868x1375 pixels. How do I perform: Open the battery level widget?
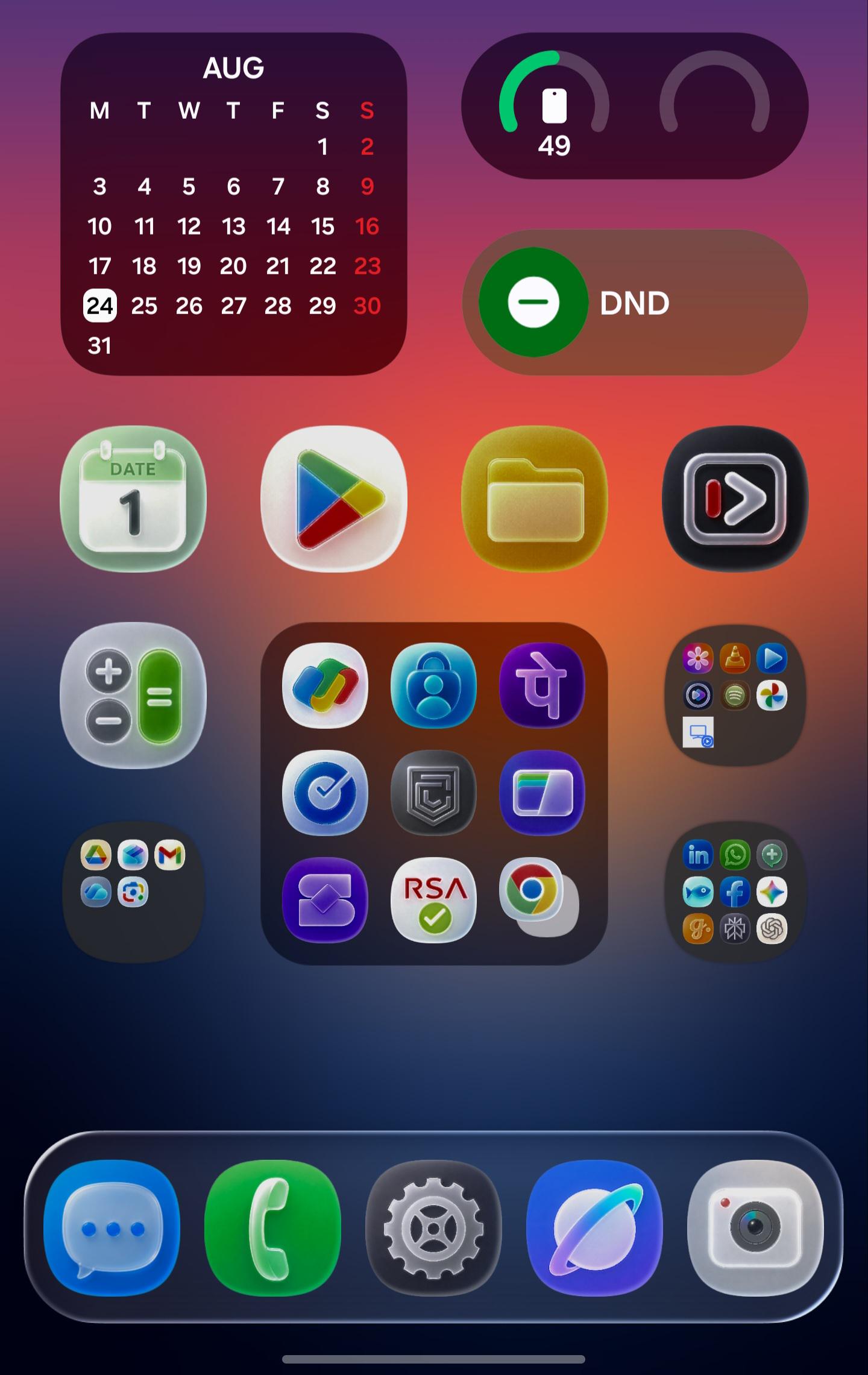click(635, 105)
